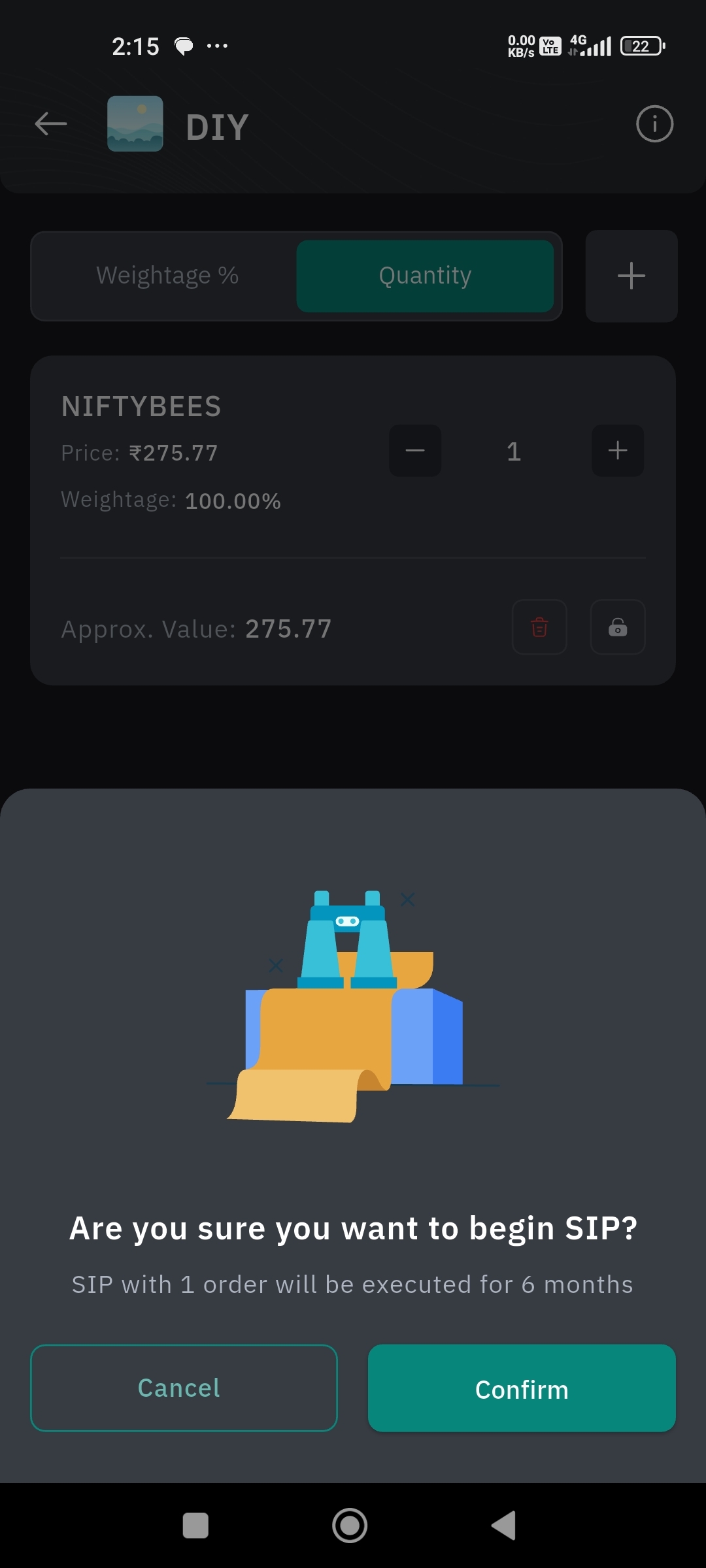Image resolution: width=706 pixels, height=1568 pixels.
Task: Open recent apps from navigation bar
Action: coord(195,1526)
